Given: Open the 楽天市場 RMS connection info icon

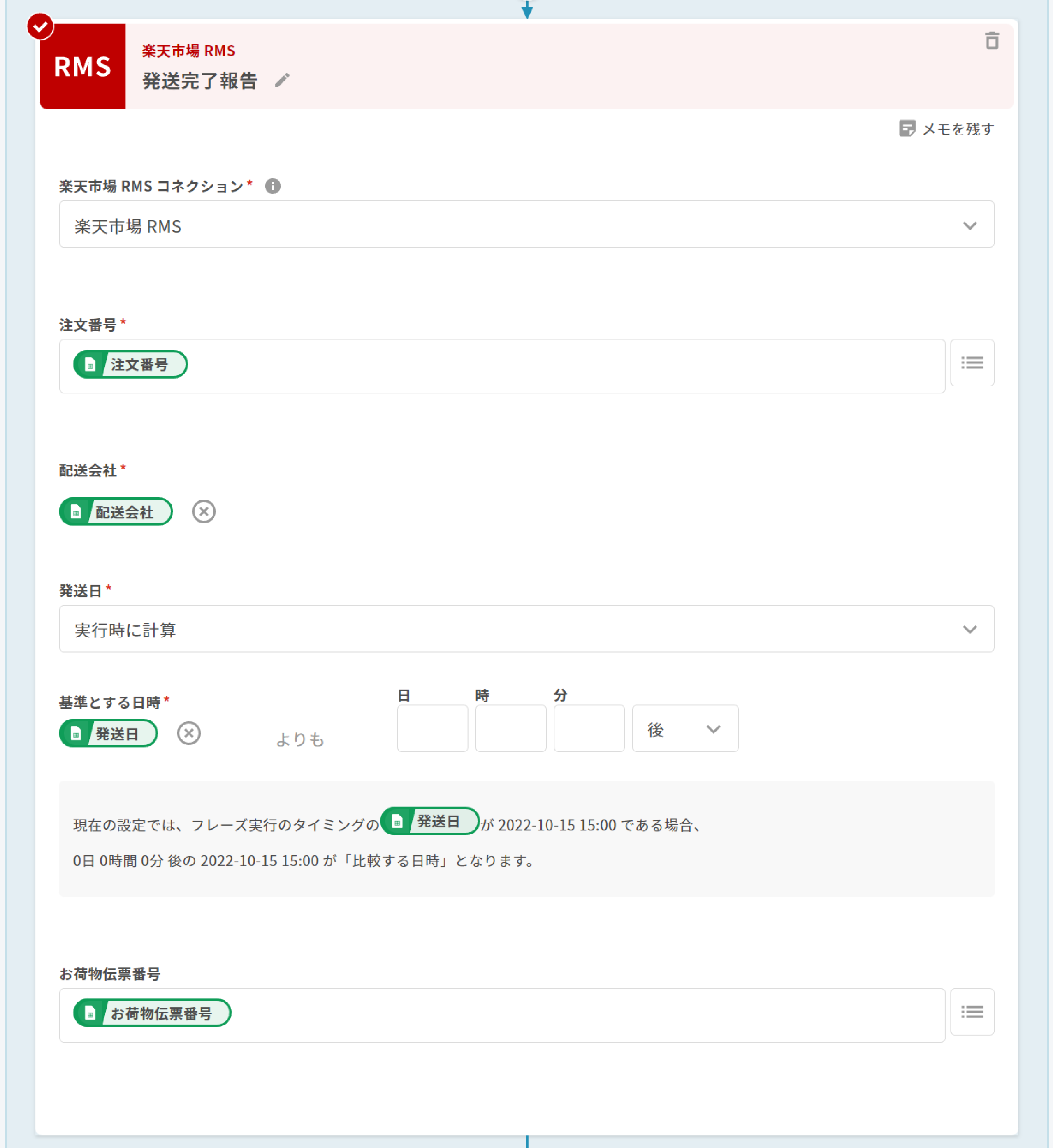Looking at the screenshot, I should [x=272, y=186].
